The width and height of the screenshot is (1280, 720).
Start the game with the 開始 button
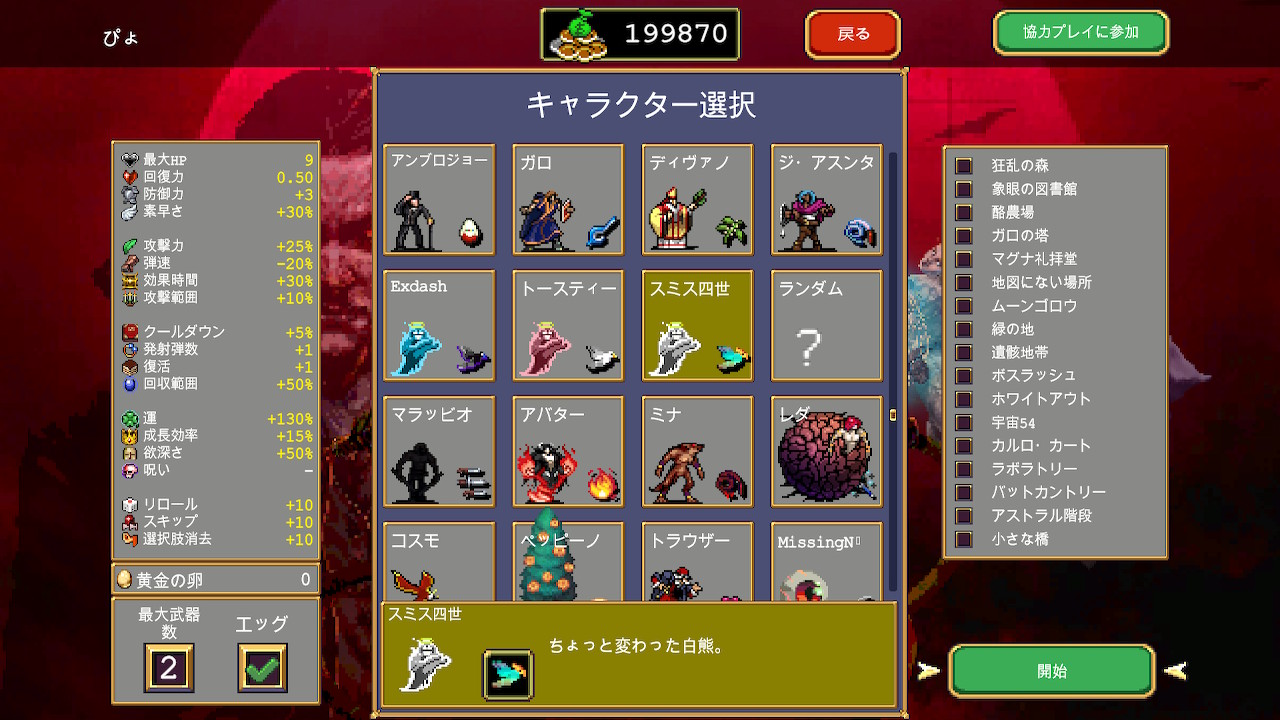[1052, 671]
